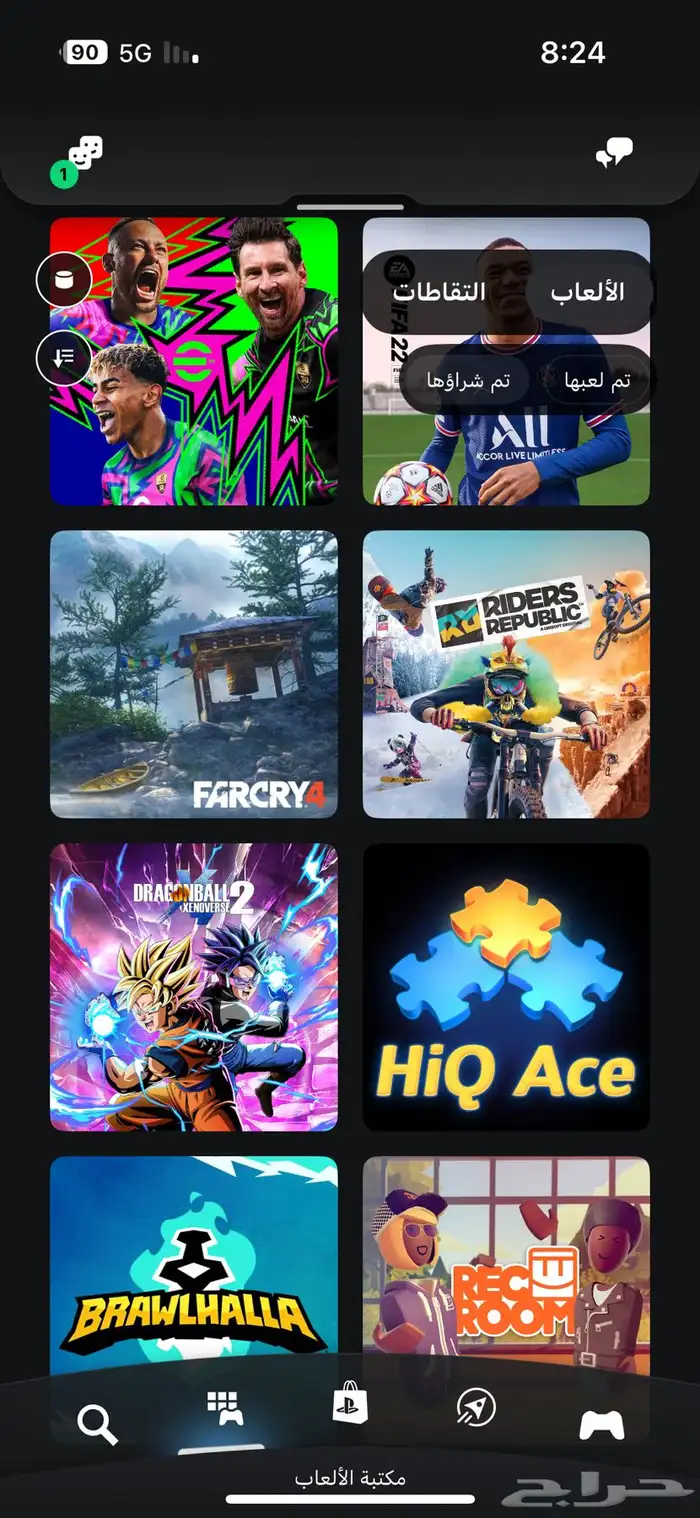Open the Far Cry 4 tile
Viewport: 700px width, 1518px height.
coord(194,674)
